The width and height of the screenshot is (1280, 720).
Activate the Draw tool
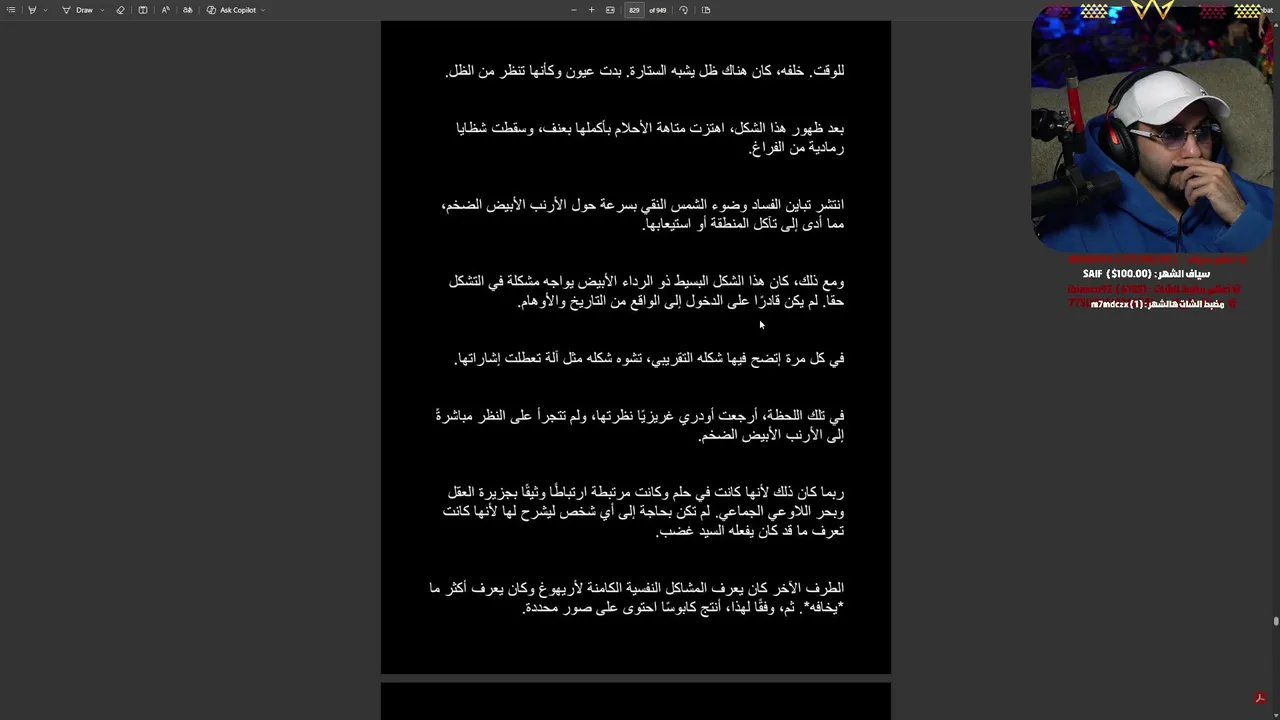tap(78, 10)
